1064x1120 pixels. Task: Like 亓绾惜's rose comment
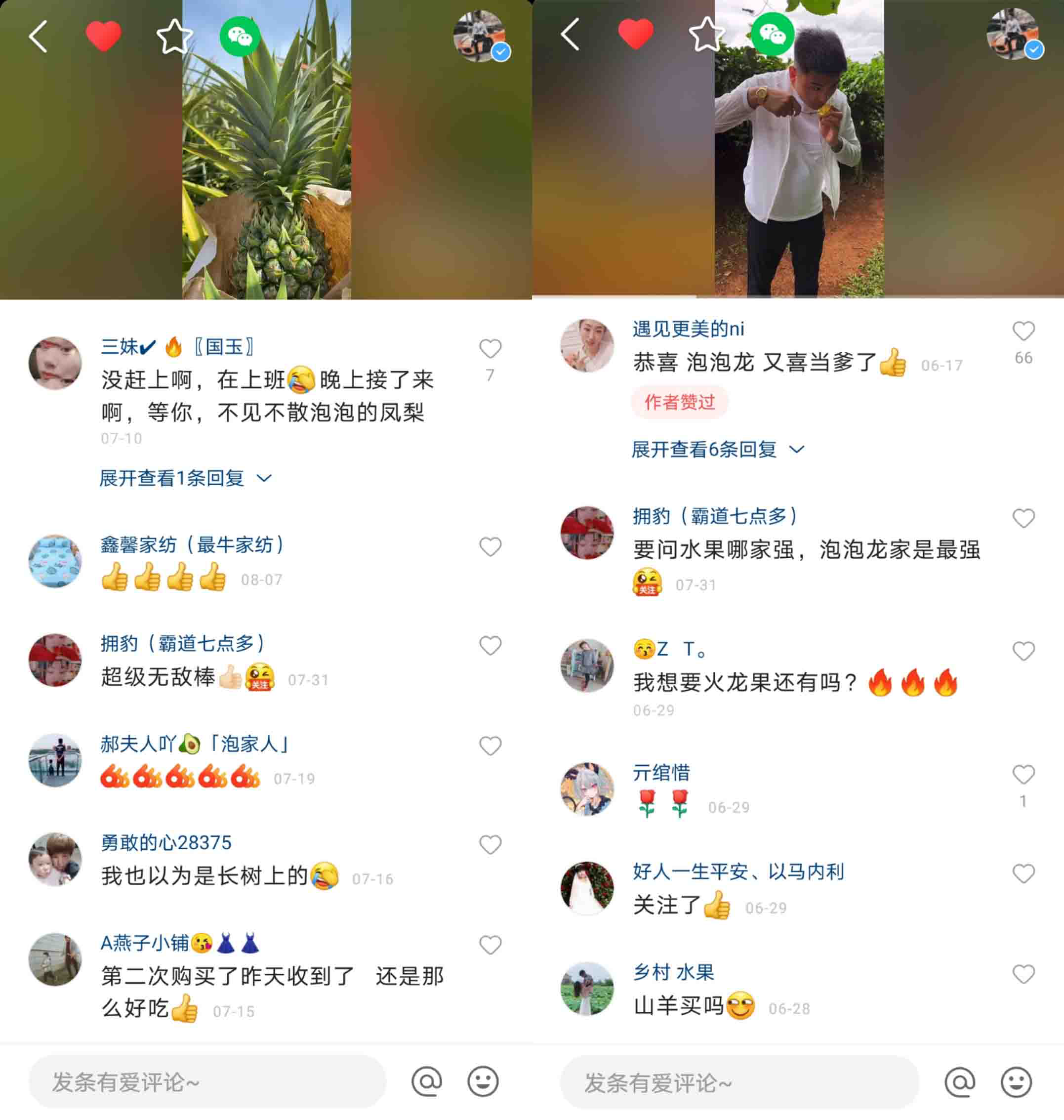point(1023,775)
